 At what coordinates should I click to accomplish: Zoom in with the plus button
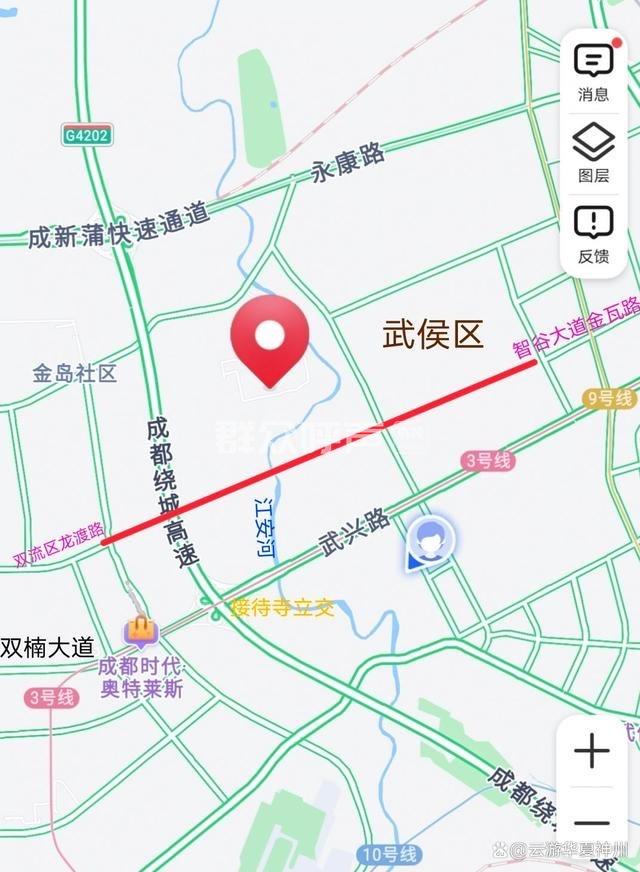coord(592,750)
